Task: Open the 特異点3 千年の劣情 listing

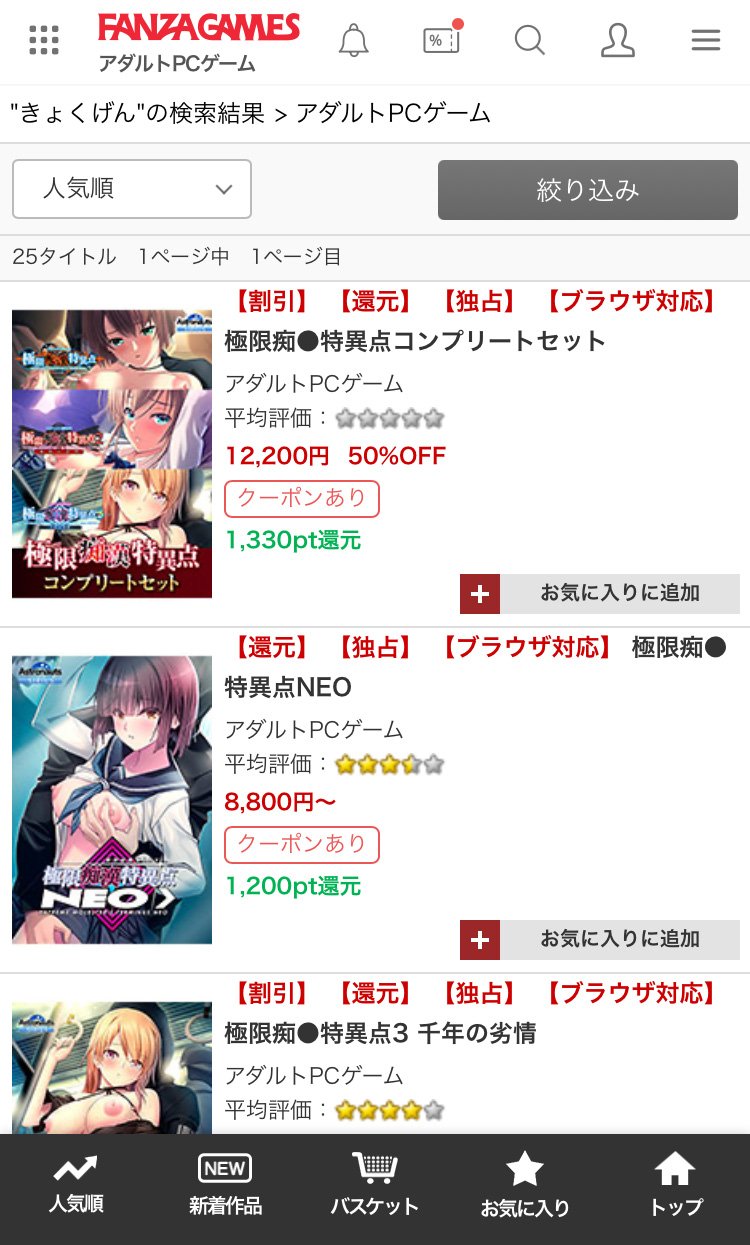Action: click(x=380, y=1033)
